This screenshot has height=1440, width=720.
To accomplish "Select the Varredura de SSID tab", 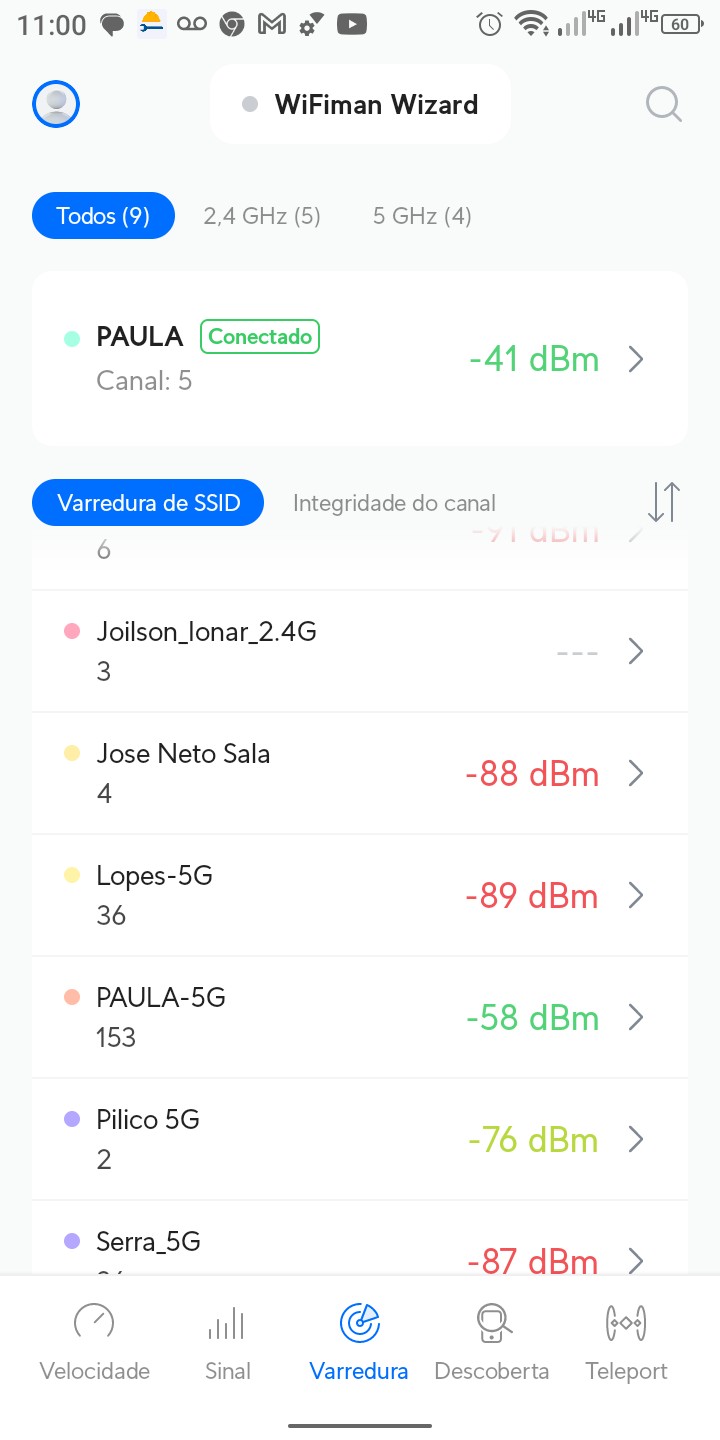I will [148, 503].
